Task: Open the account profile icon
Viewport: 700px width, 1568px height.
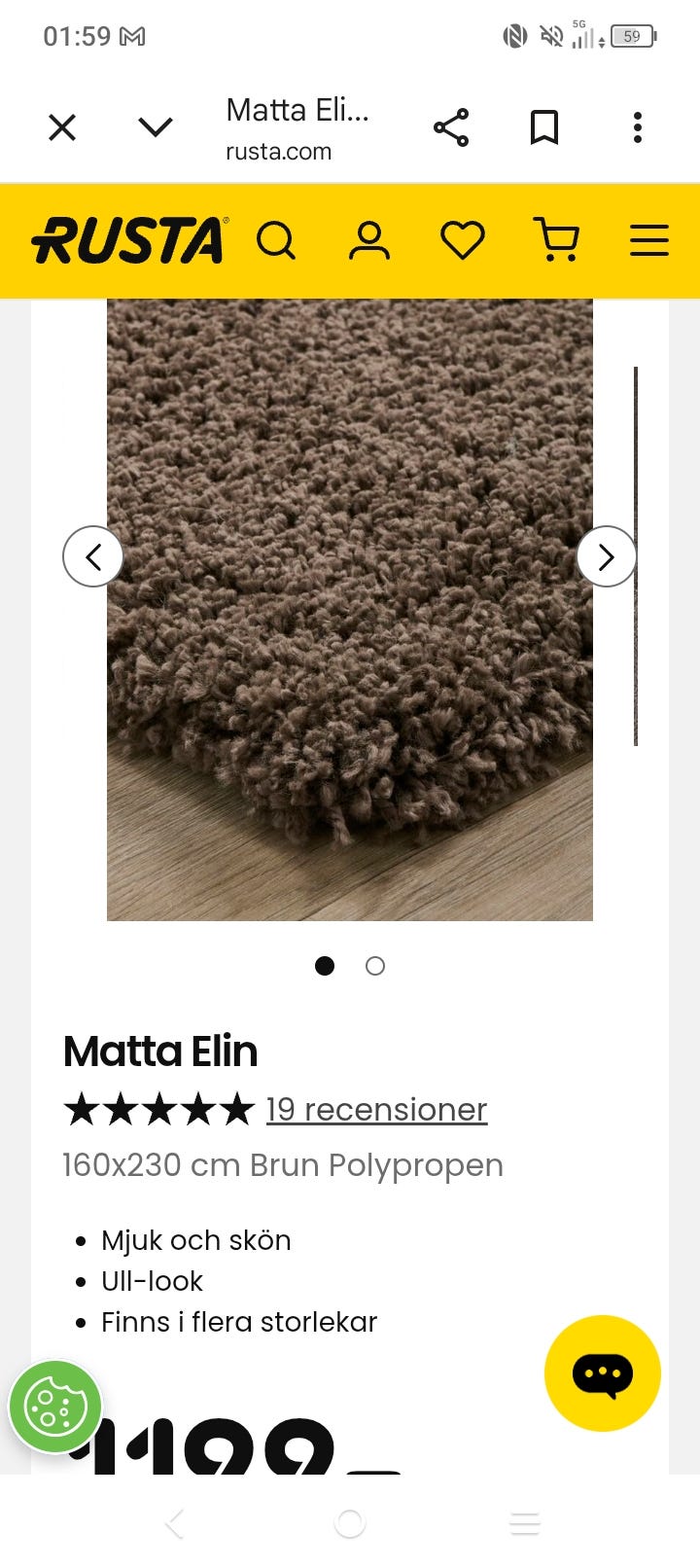Action: (x=369, y=240)
